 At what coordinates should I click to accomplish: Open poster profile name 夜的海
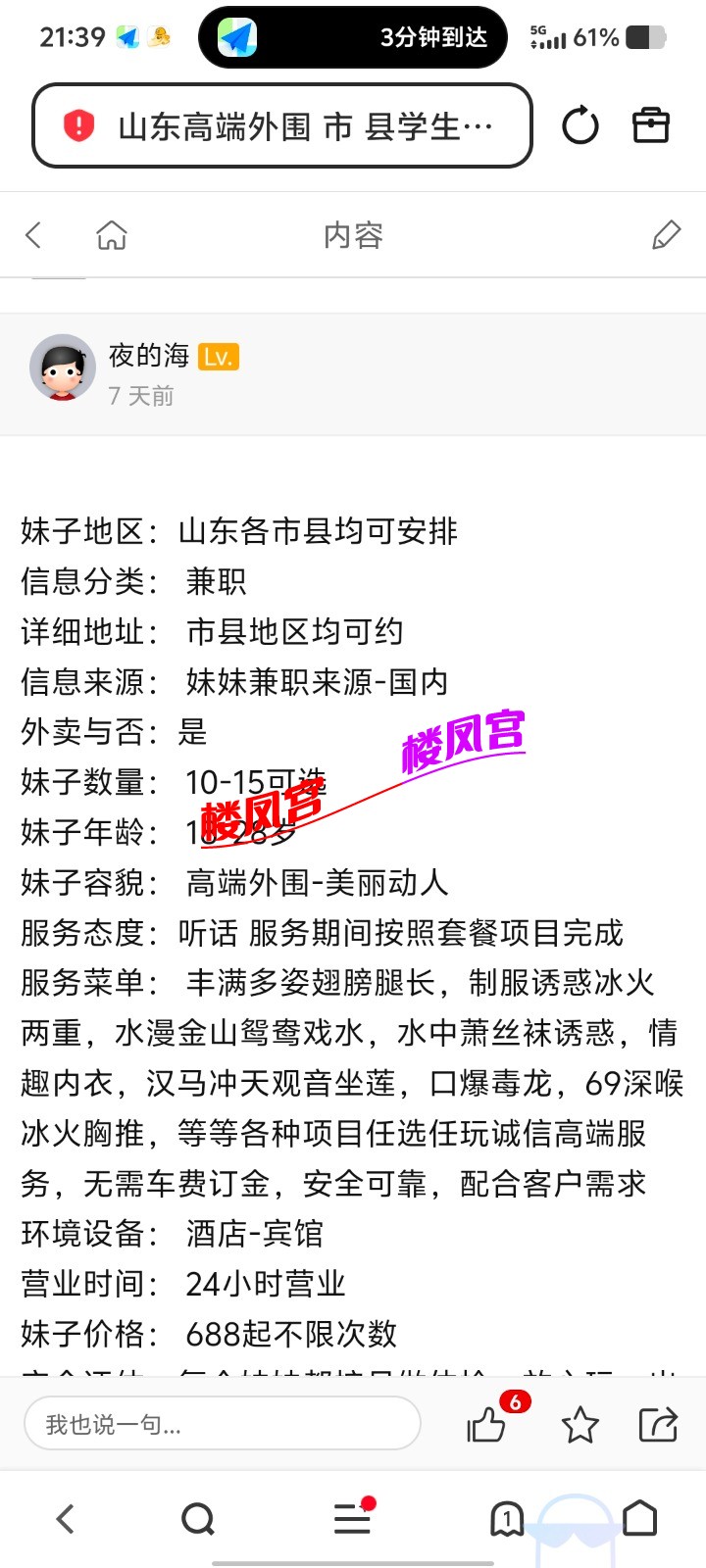(147, 357)
